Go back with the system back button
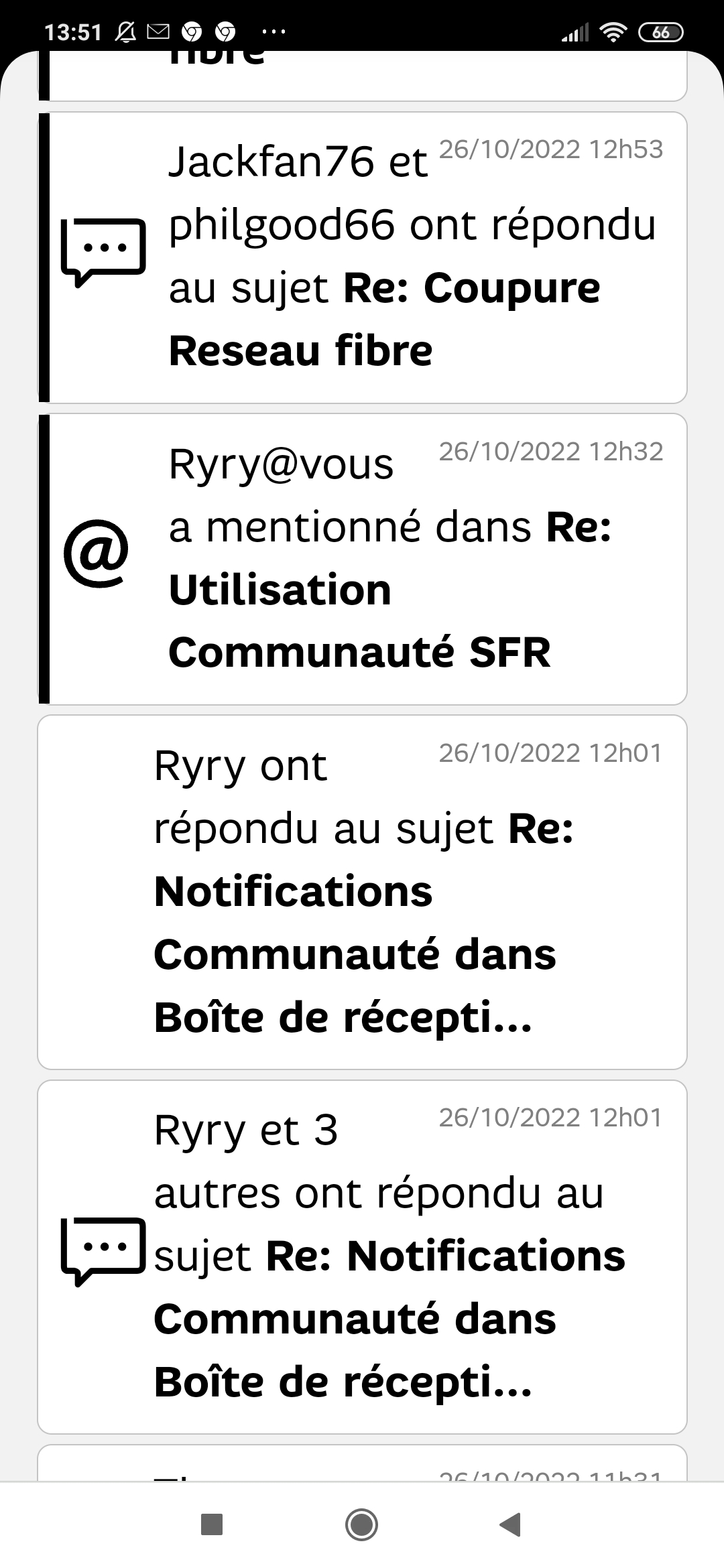 pyautogui.click(x=511, y=1524)
